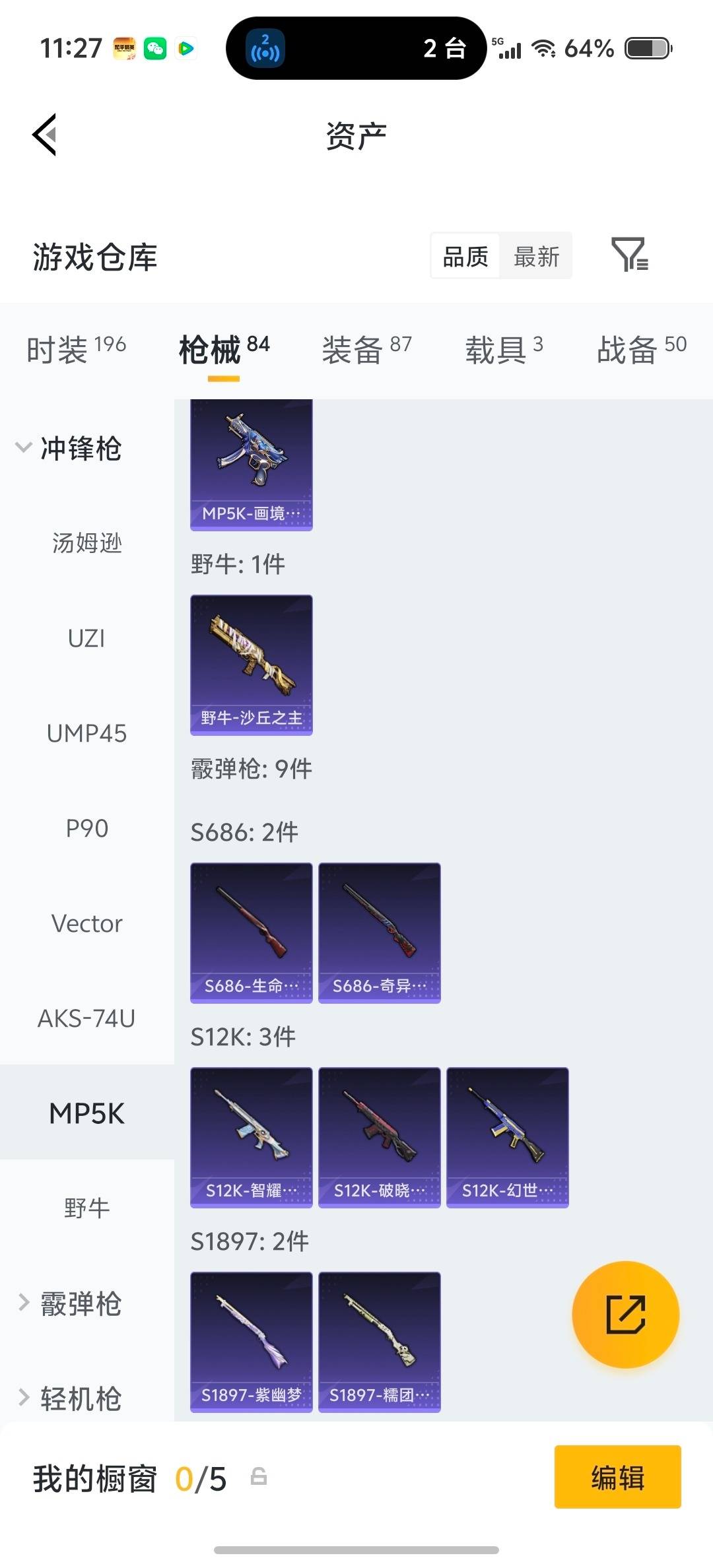Open WeChat from the status bar
Image resolution: width=713 pixels, height=1568 pixels.
pyautogui.click(x=154, y=48)
